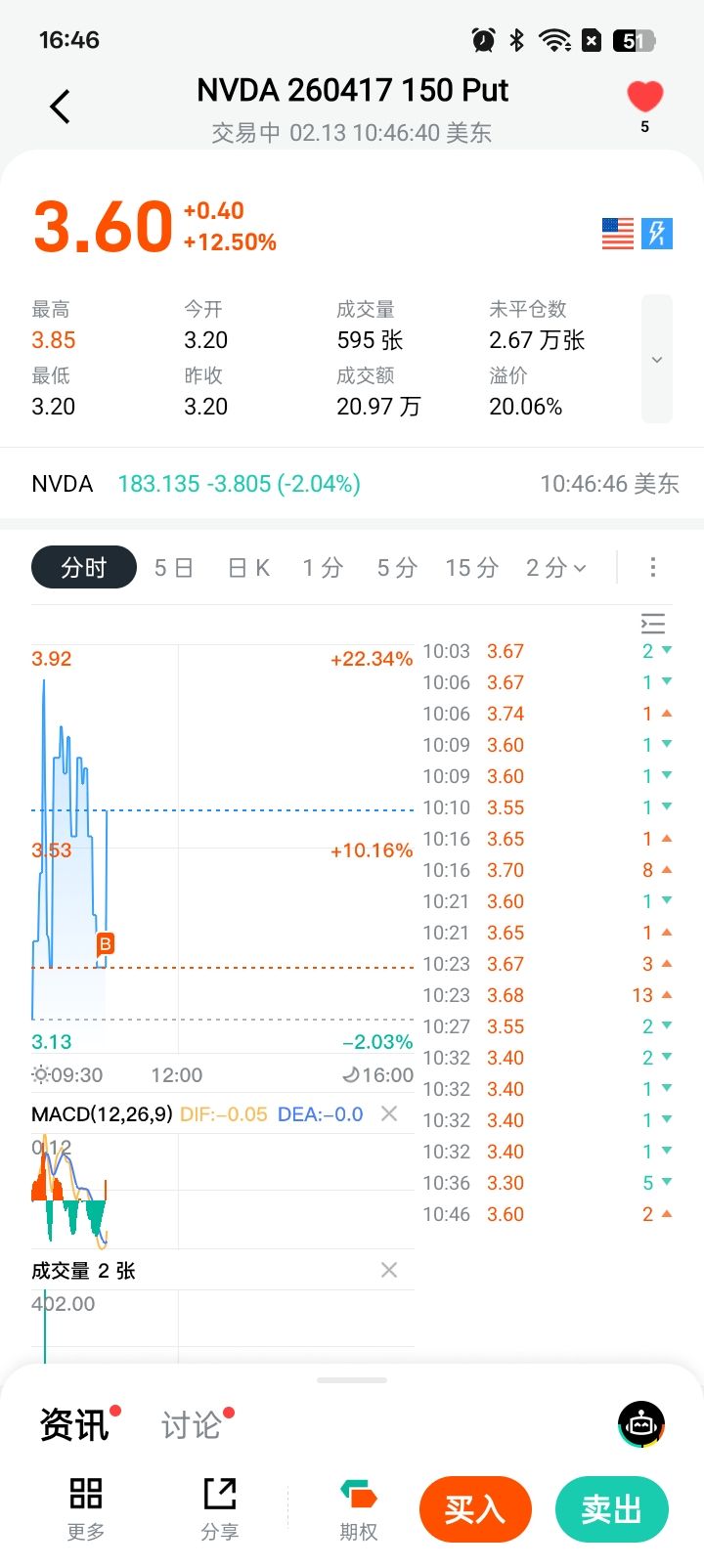The image size is (704, 1568).
Task: Select the 15分 chart interval
Action: pos(472,568)
